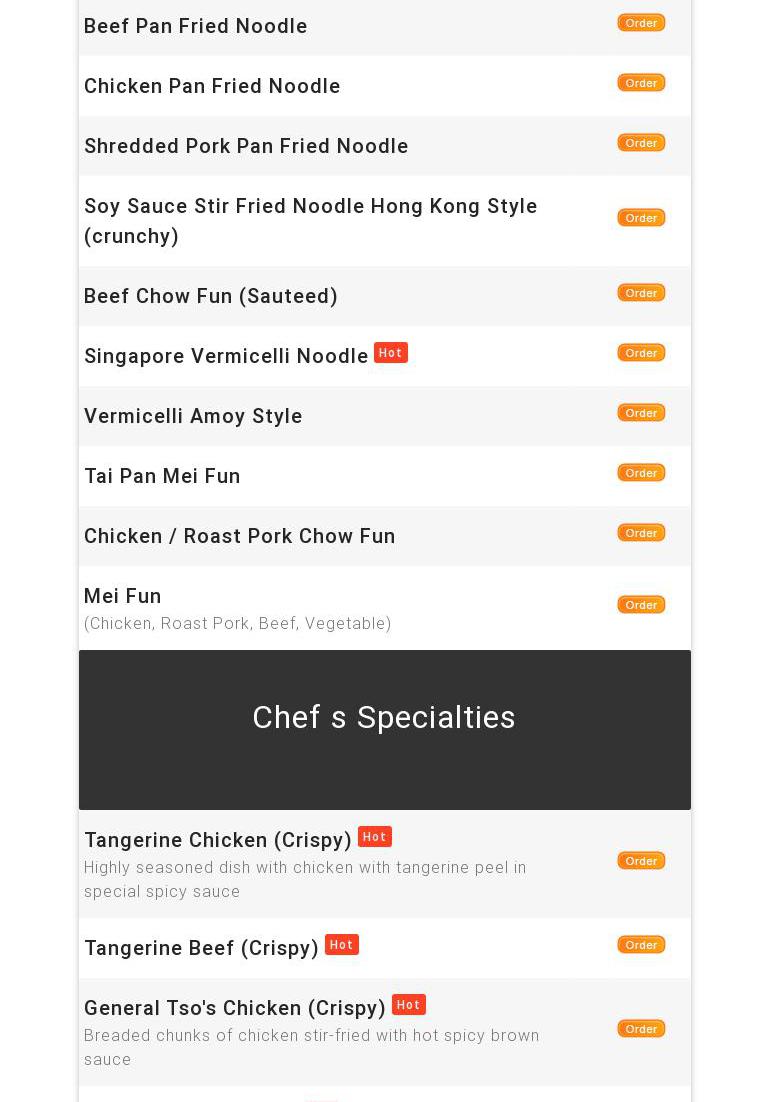Order Tai Pan Mei Fun
The image size is (770, 1102).
pyautogui.click(x=641, y=473)
